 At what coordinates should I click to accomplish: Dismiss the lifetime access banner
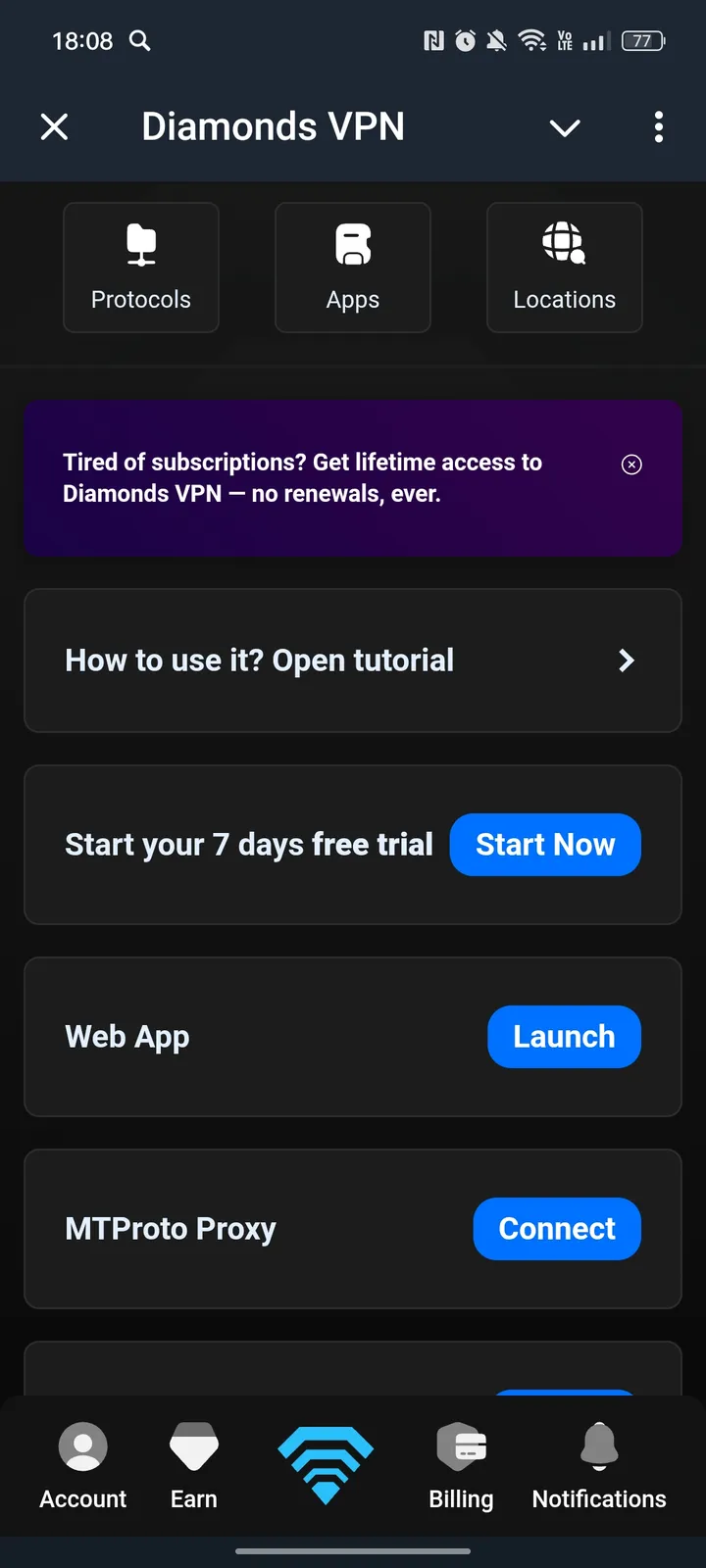pos(632,465)
